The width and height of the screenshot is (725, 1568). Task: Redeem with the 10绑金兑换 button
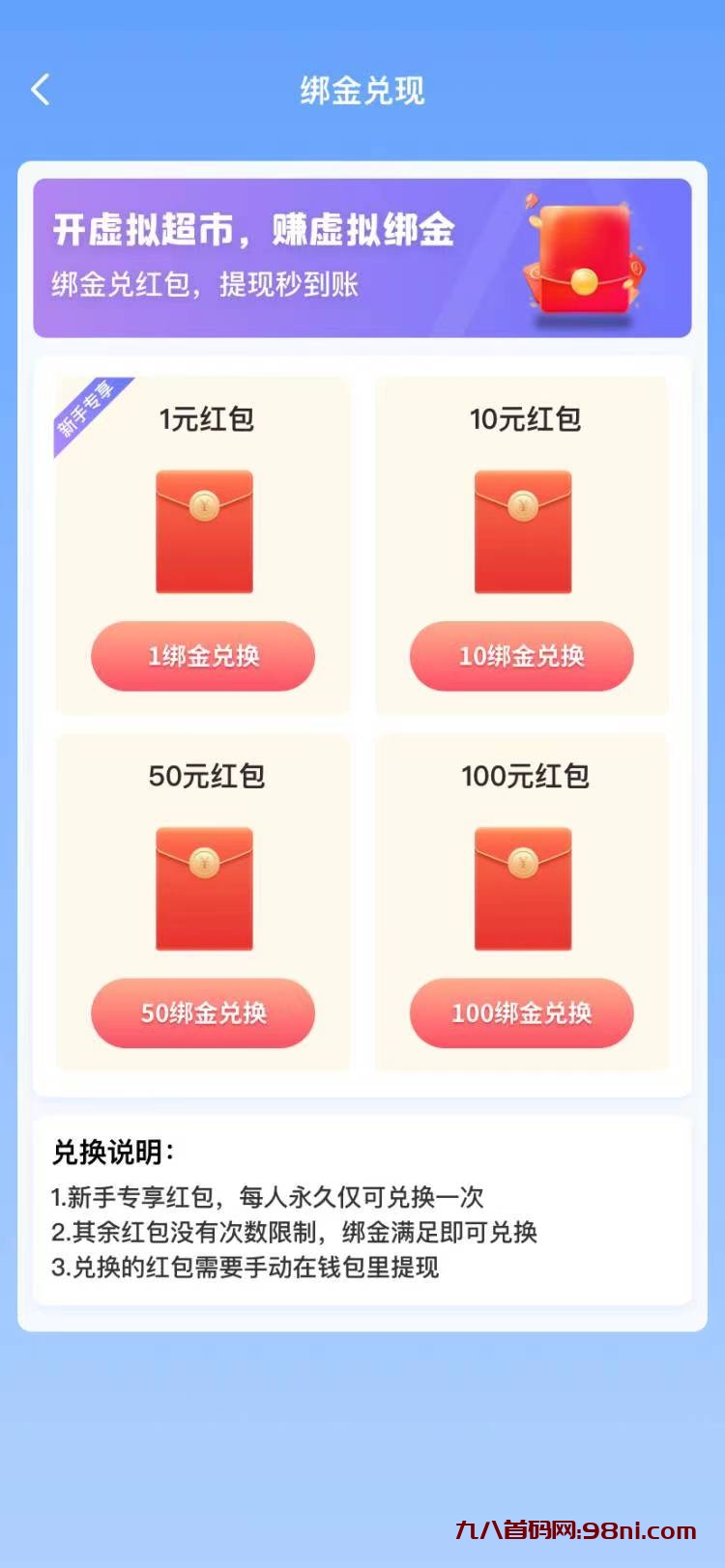(x=521, y=656)
